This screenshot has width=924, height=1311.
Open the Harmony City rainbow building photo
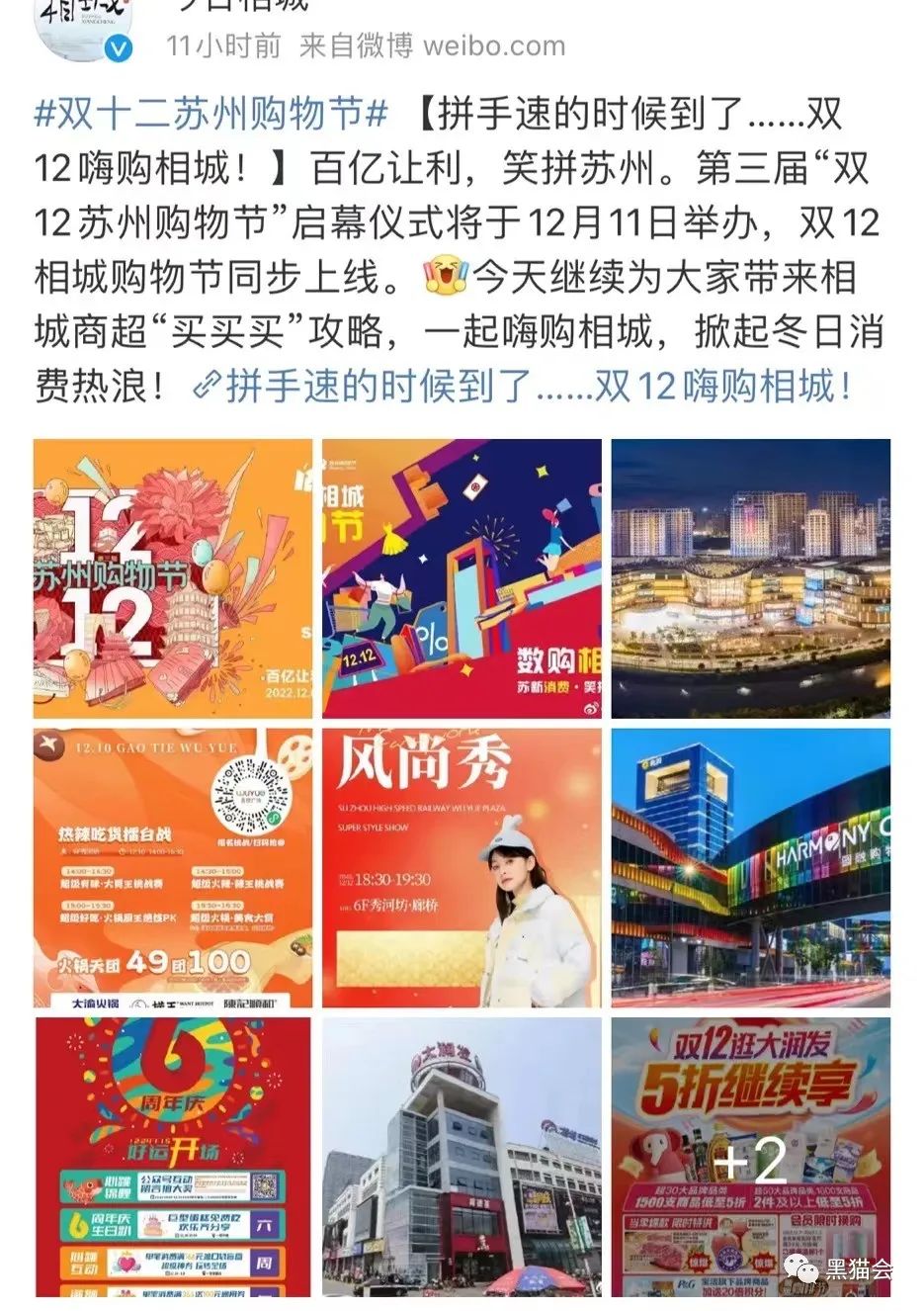[x=750, y=868]
